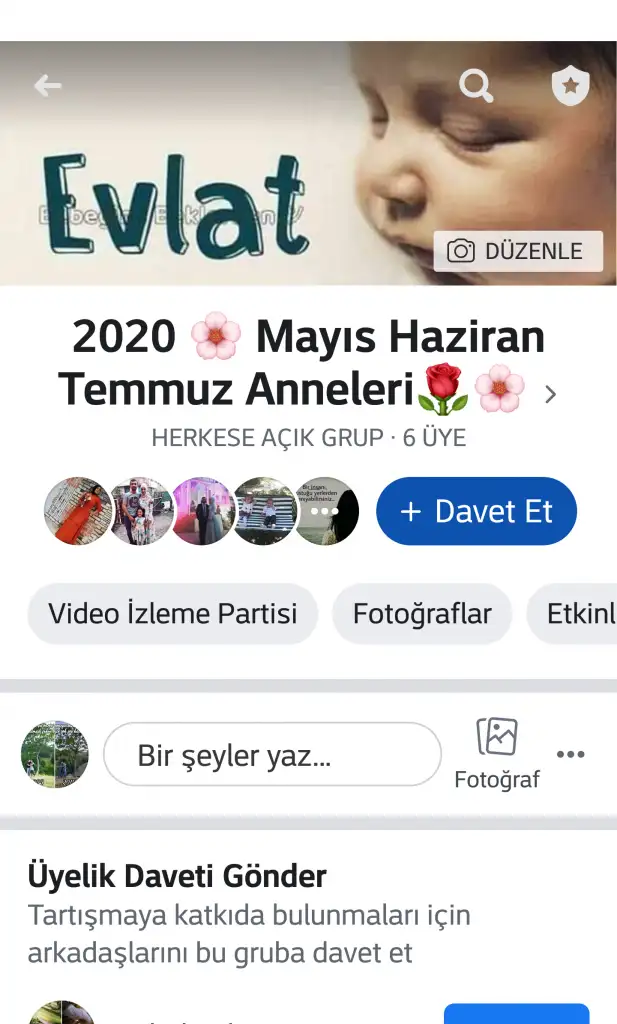
Task: Select the Video İzleme Partisi chip
Action: (173, 613)
